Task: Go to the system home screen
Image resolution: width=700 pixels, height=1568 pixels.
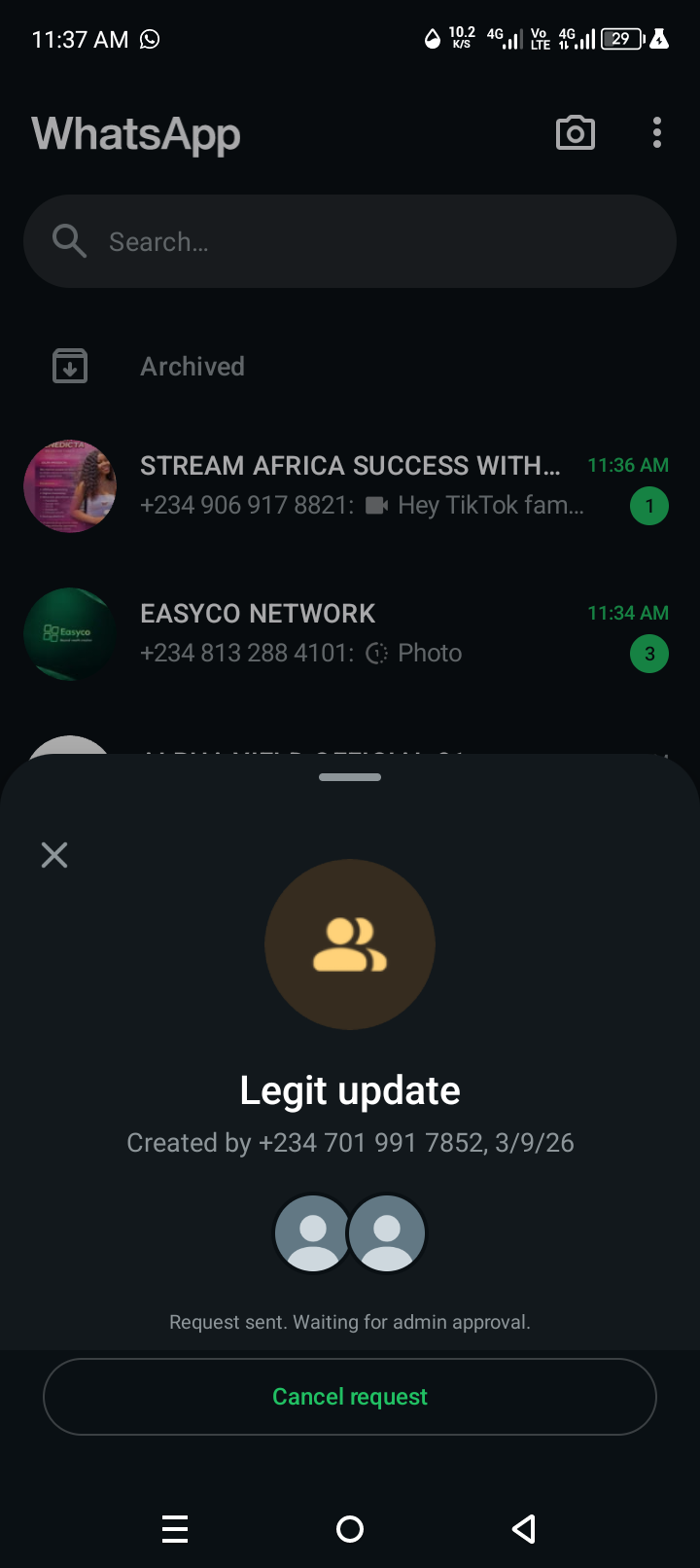Action: coord(350,1529)
